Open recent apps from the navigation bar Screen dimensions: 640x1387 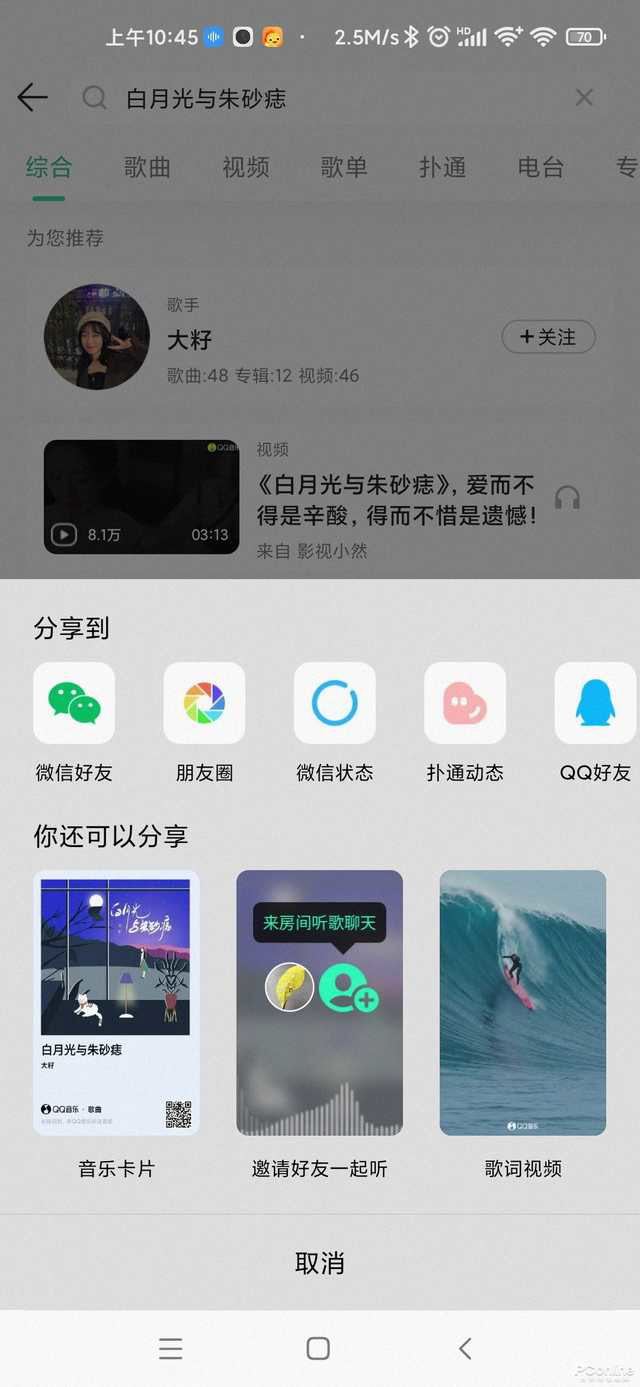tap(171, 1348)
